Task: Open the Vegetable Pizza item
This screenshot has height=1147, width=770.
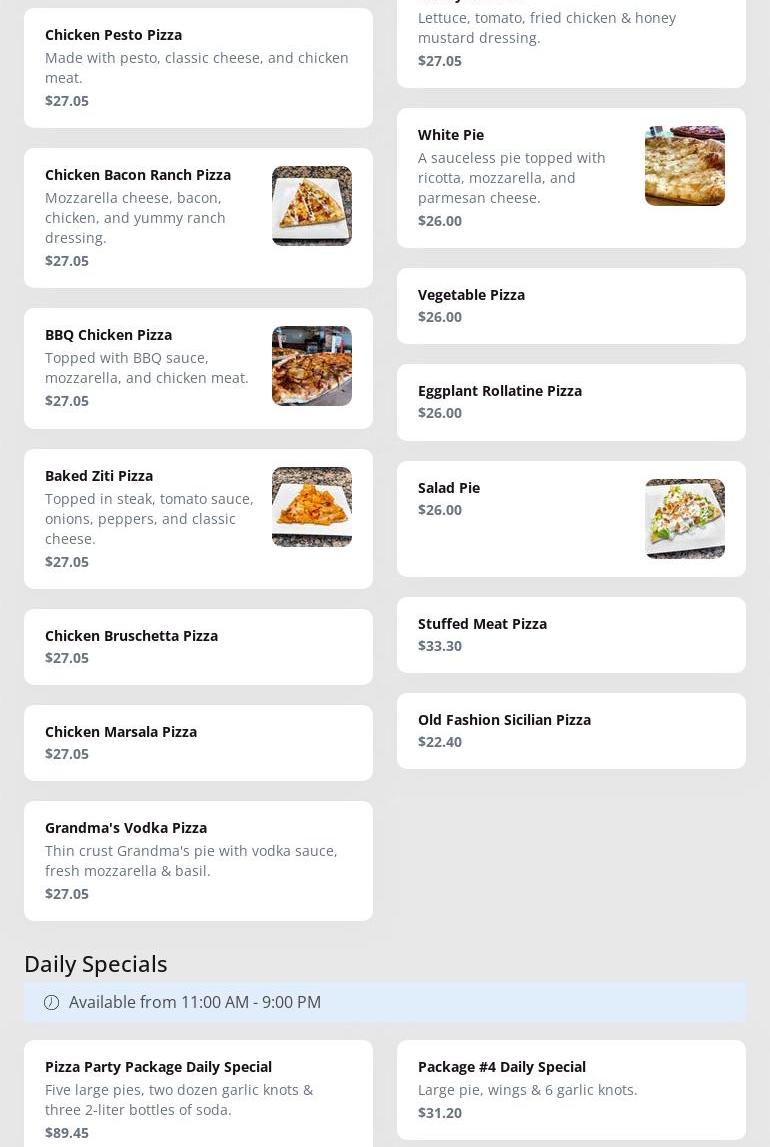Action: [x=571, y=306]
